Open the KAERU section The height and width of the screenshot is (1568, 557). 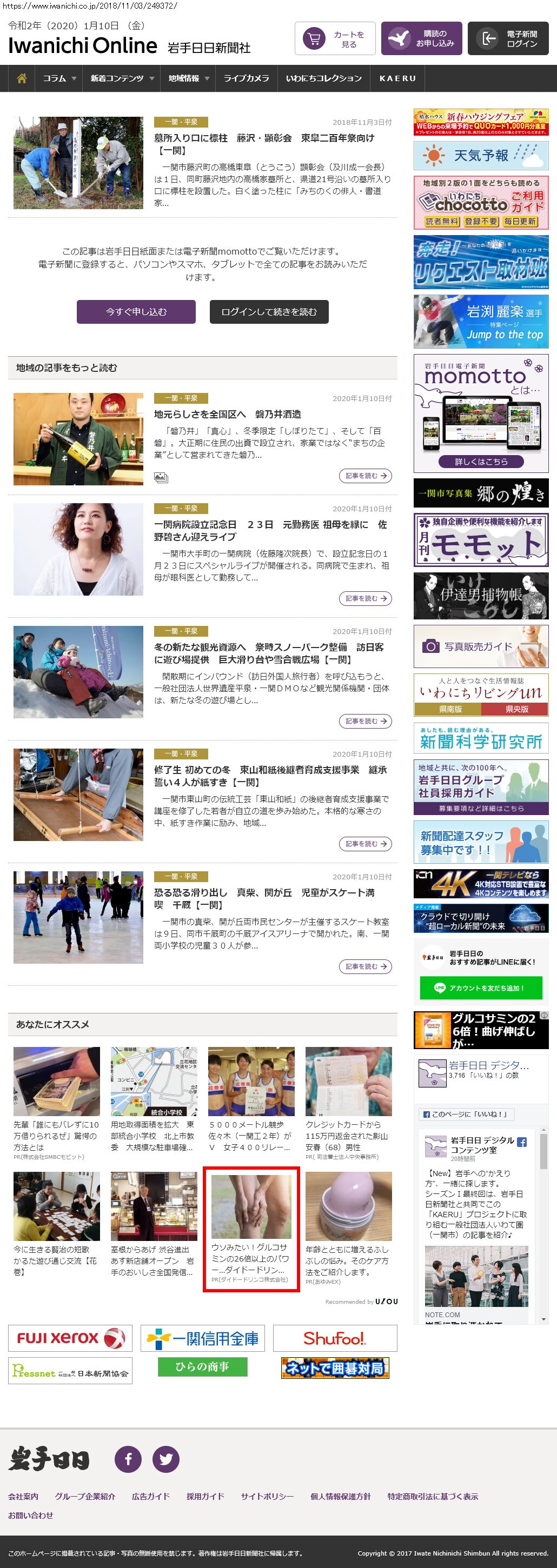(x=397, y=78)
